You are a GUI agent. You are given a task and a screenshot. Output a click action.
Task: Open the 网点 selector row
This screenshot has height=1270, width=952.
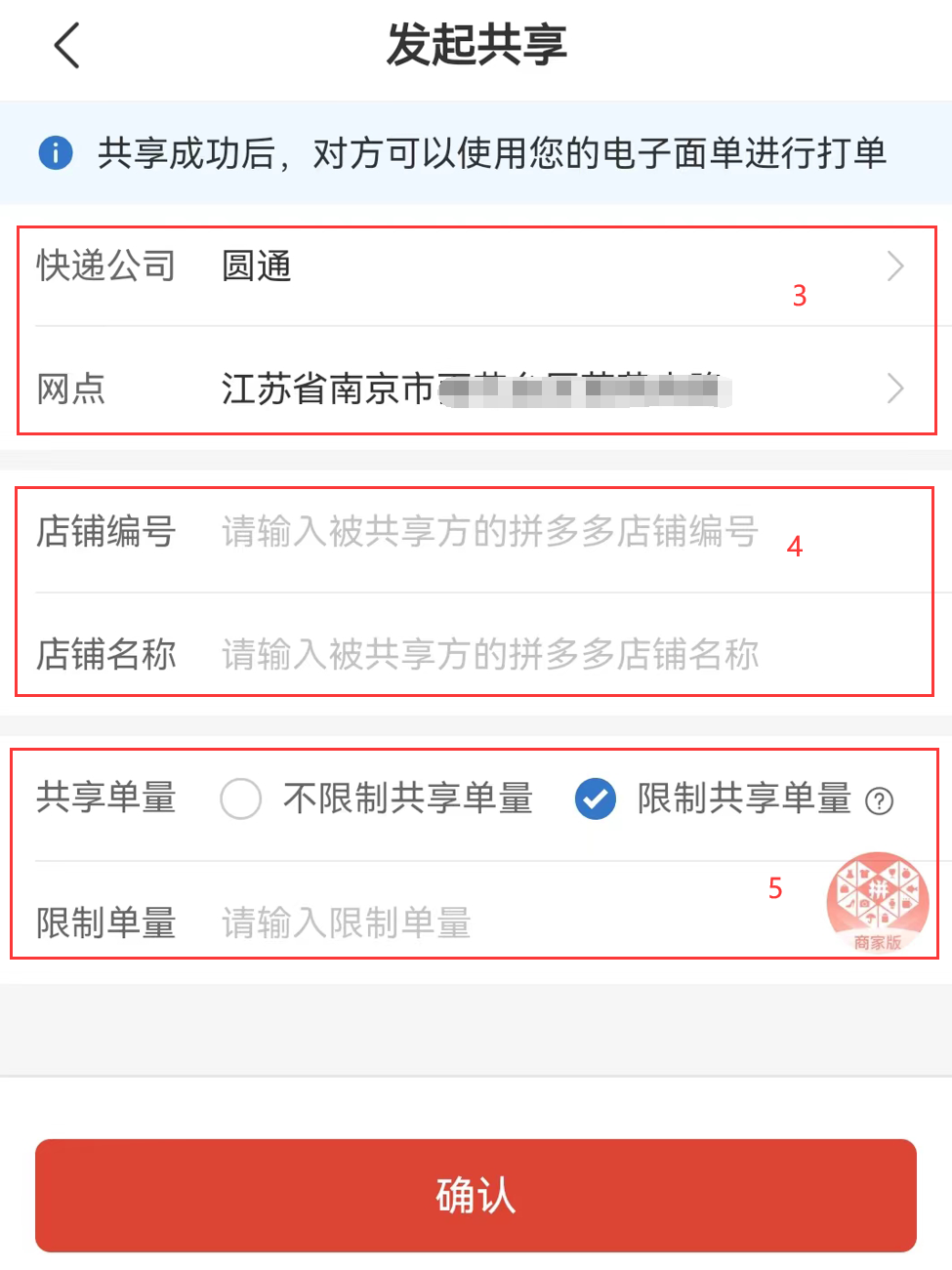pos(557,389)
